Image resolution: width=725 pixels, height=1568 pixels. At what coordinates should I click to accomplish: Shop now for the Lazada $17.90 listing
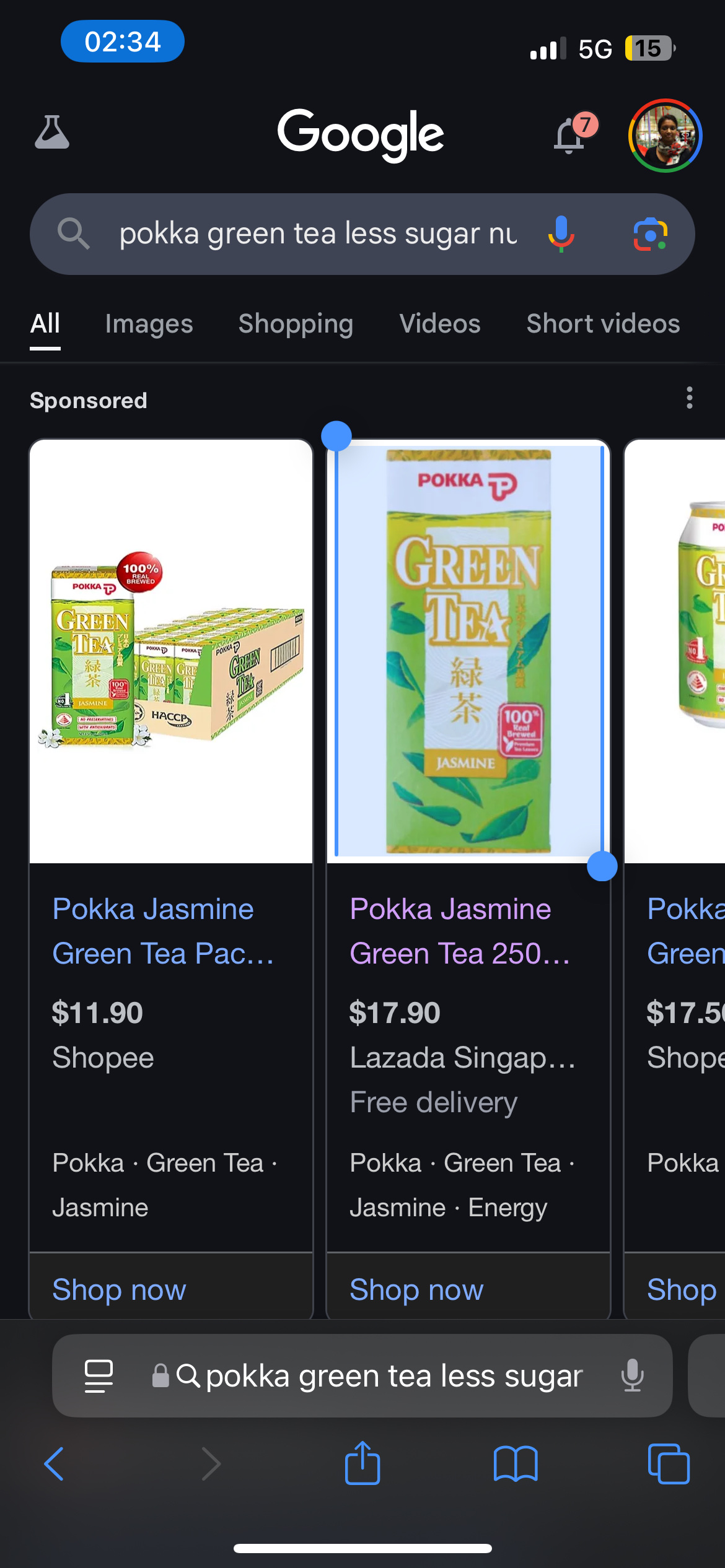click(416, 1289)
